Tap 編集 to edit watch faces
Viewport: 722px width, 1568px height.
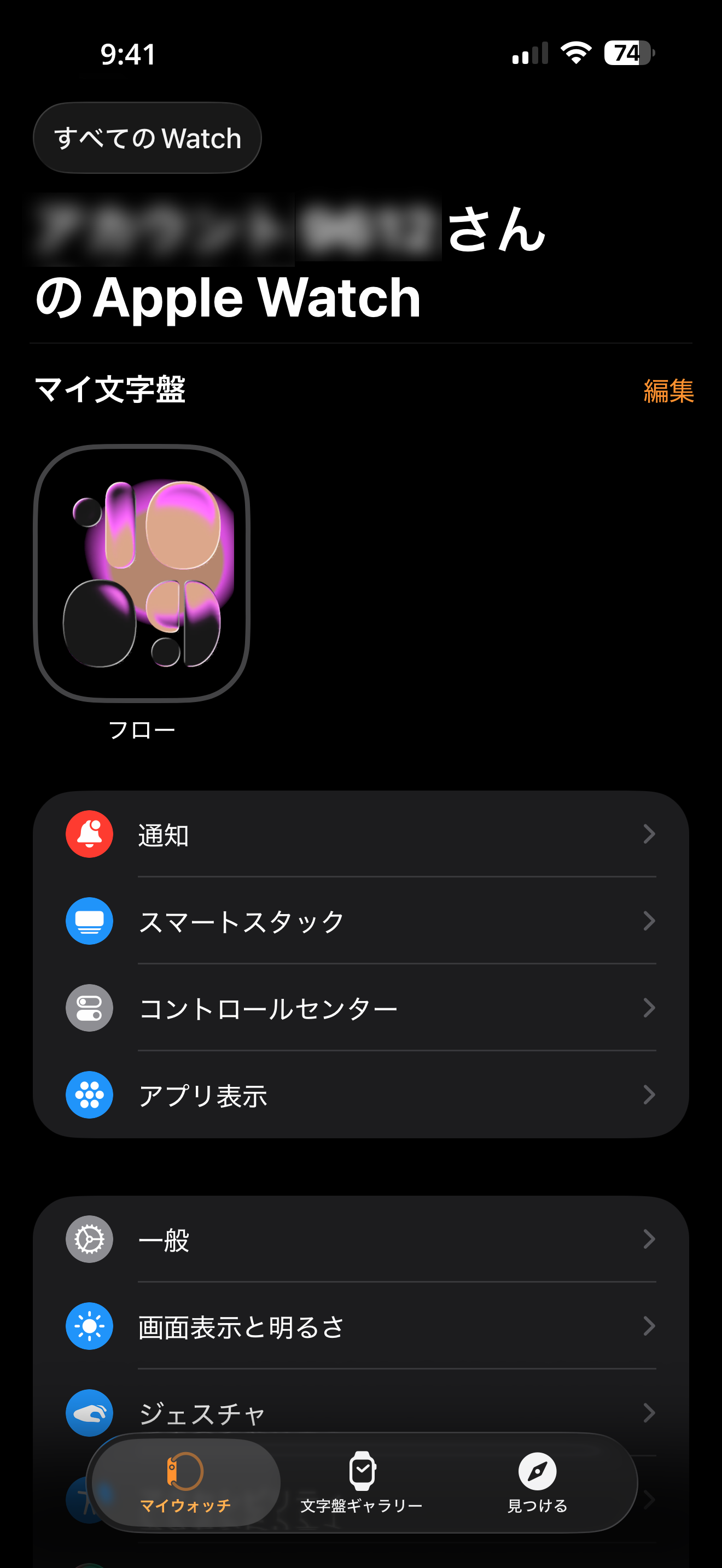tap(668, 391)
